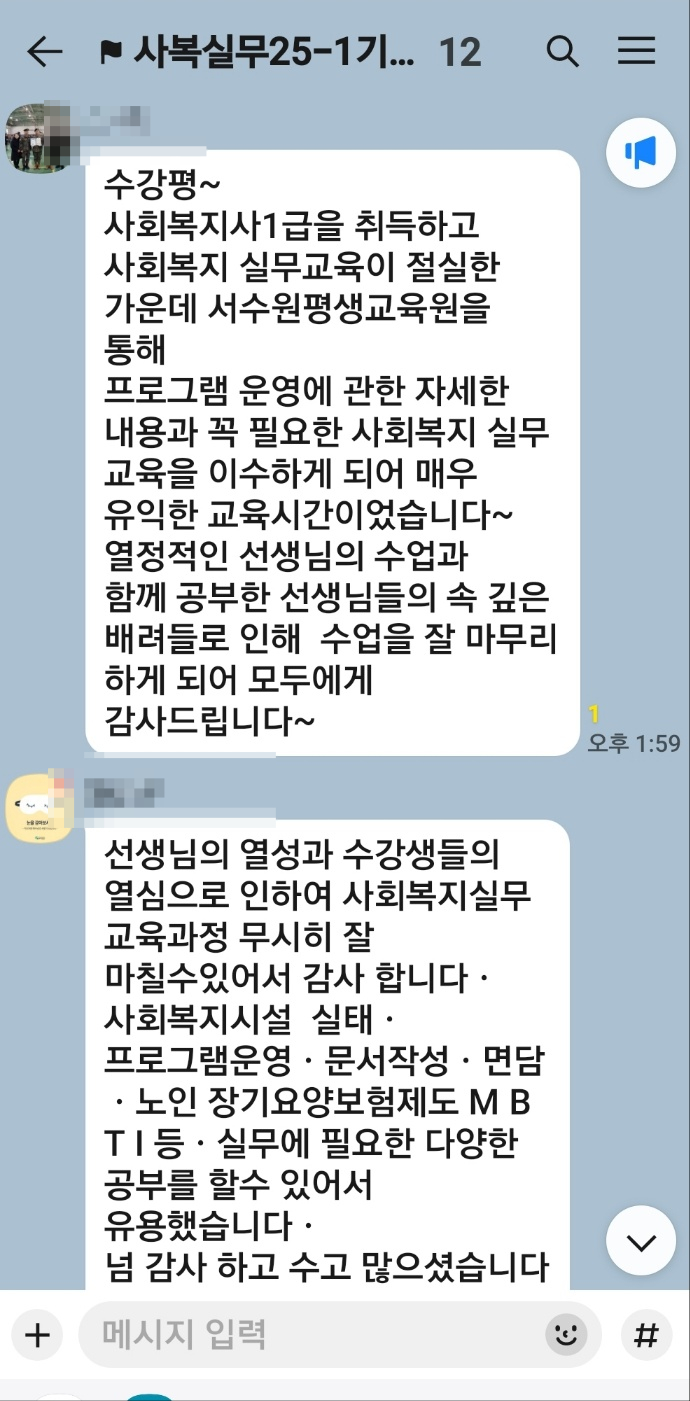
Task: Open the plus attachment menu
Action: tap(37, 1334)
